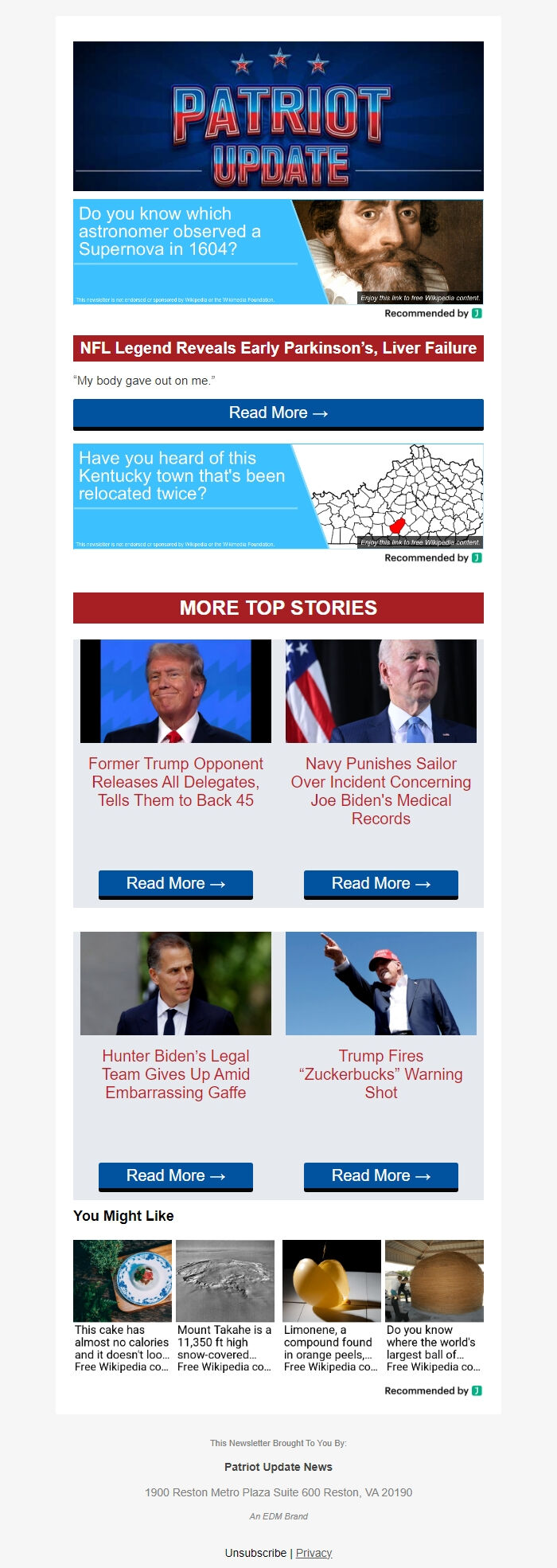The image size is (557, 1568).
Task: Open the world's largest ball card
Action: pos(434,1306)
